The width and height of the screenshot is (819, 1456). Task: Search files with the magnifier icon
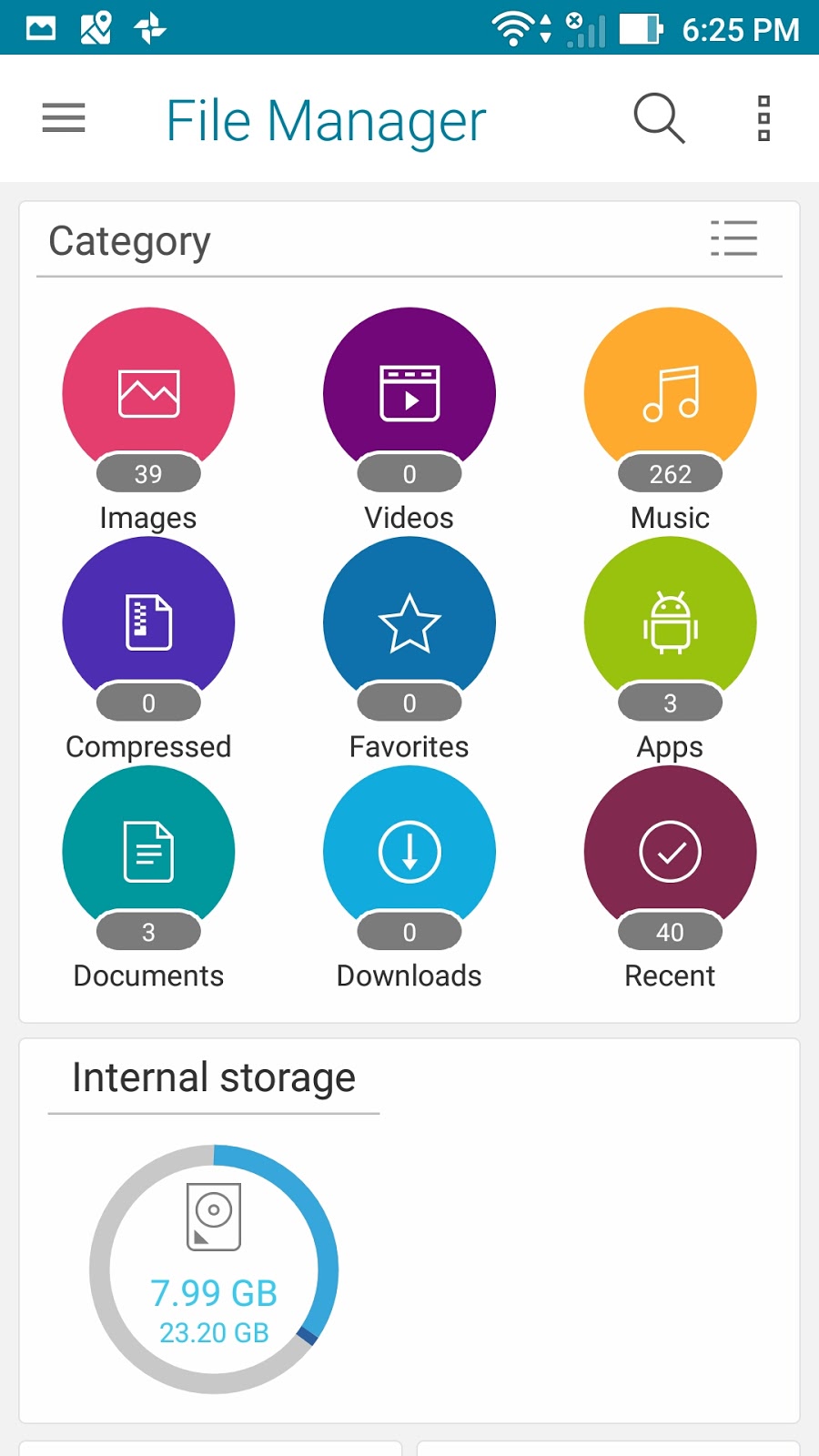point(659,118)
